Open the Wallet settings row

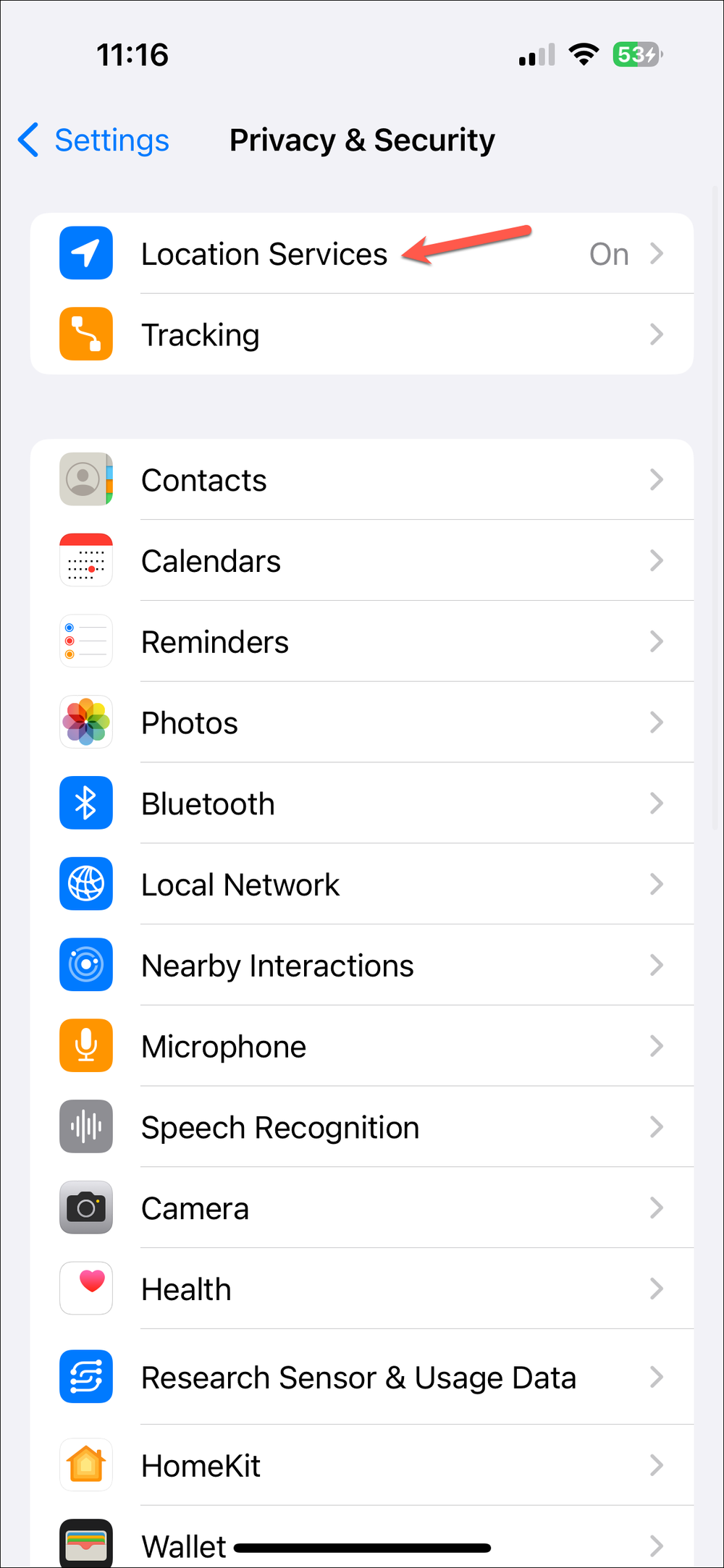point(362,1542)
